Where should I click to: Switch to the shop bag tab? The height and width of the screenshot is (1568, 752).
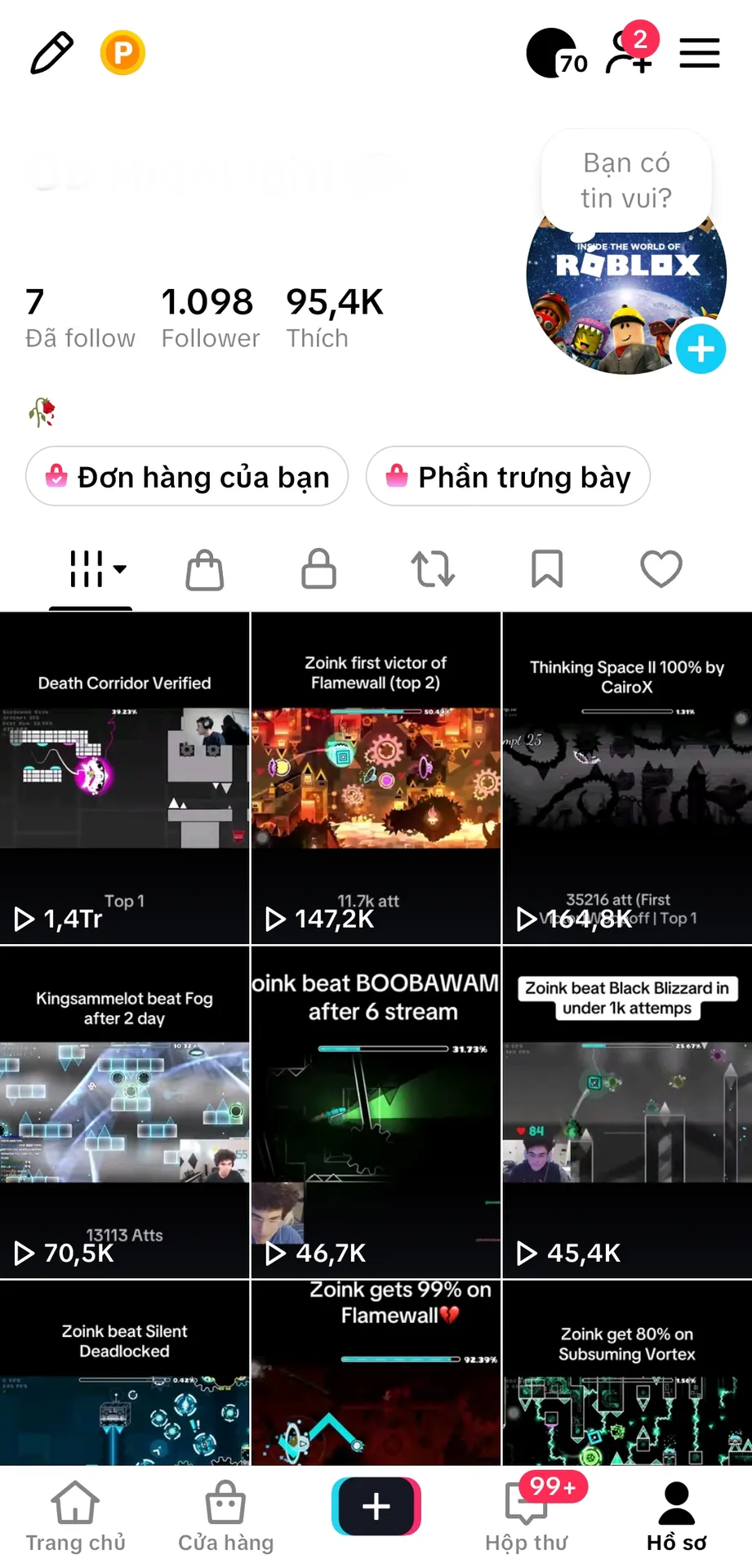point(204,568)
